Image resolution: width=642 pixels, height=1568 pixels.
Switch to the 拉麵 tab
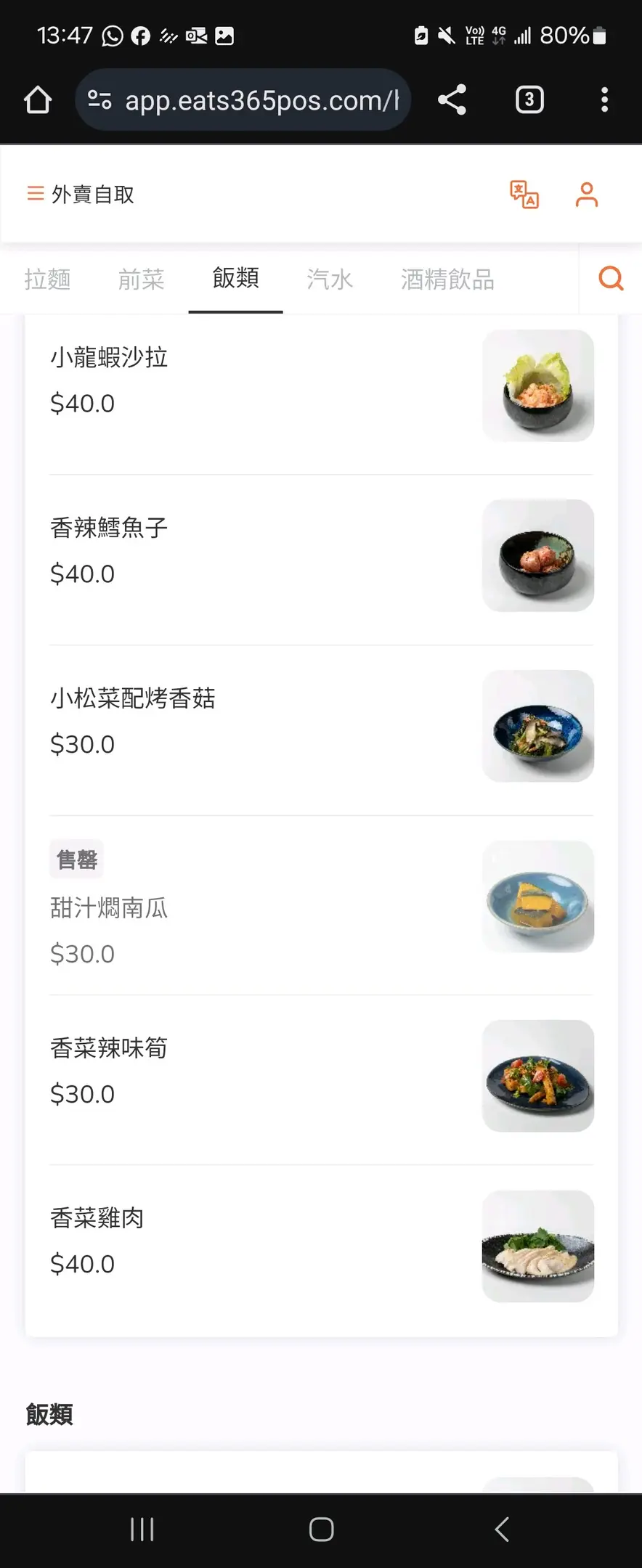(47, 279)
